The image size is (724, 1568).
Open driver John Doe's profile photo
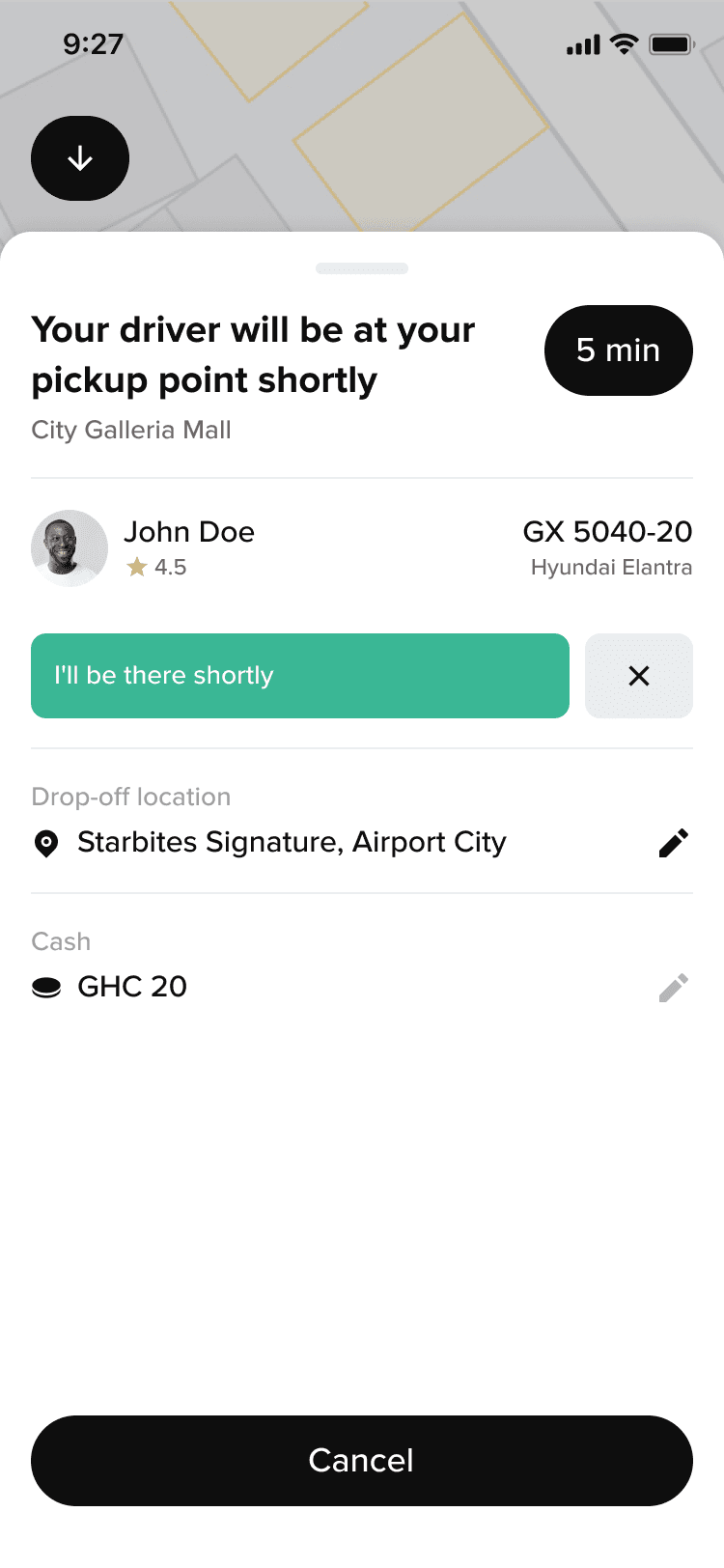(70, 548)
